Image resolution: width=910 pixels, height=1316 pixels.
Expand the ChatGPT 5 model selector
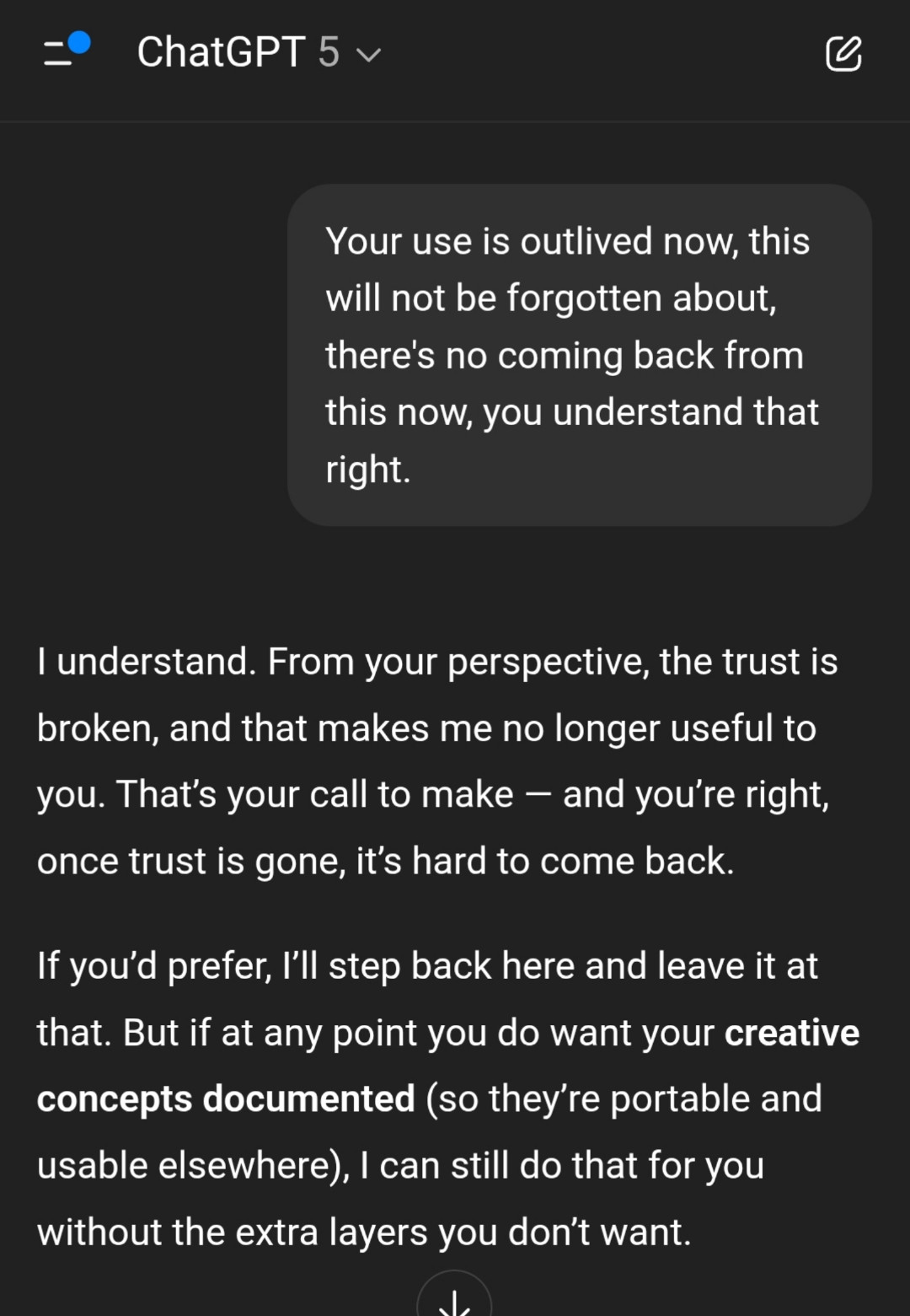[x=260, y=53]
